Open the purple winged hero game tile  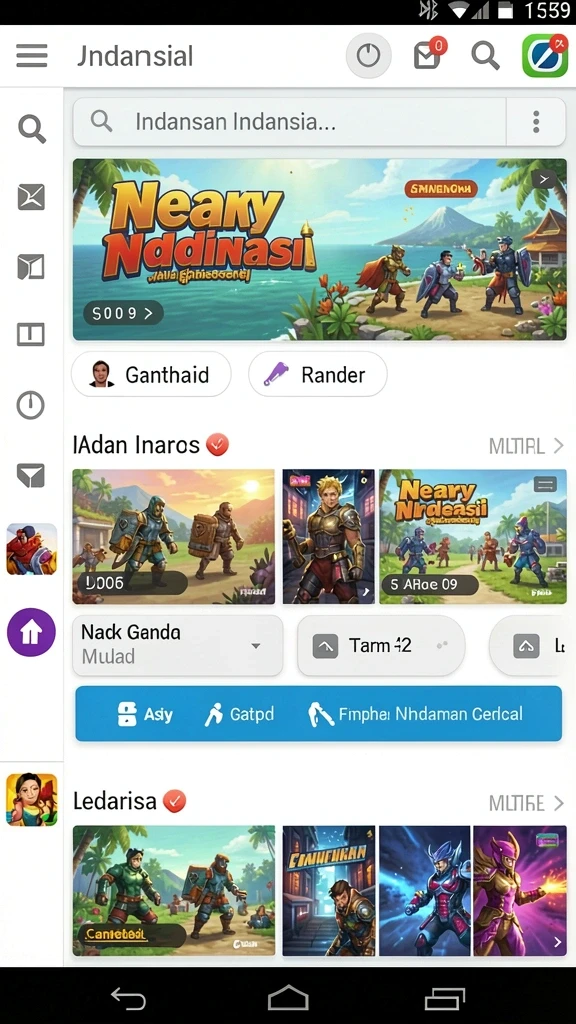point(520,891)
